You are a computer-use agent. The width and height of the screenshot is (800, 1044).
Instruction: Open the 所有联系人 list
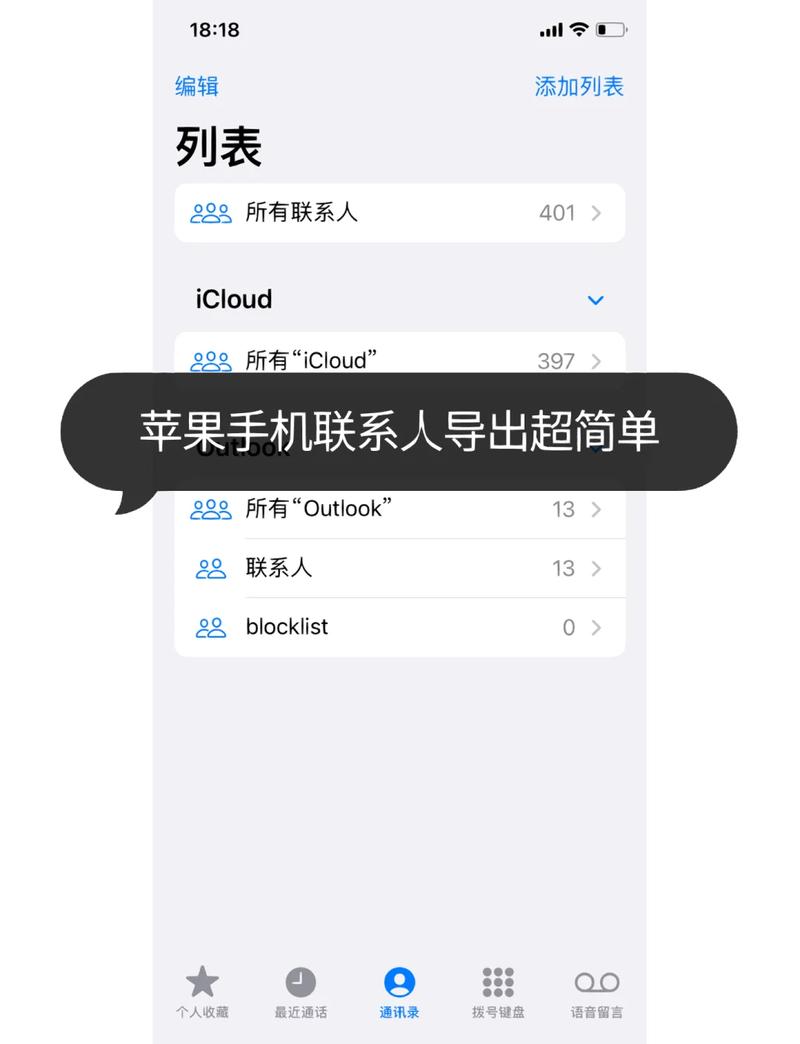399,213
